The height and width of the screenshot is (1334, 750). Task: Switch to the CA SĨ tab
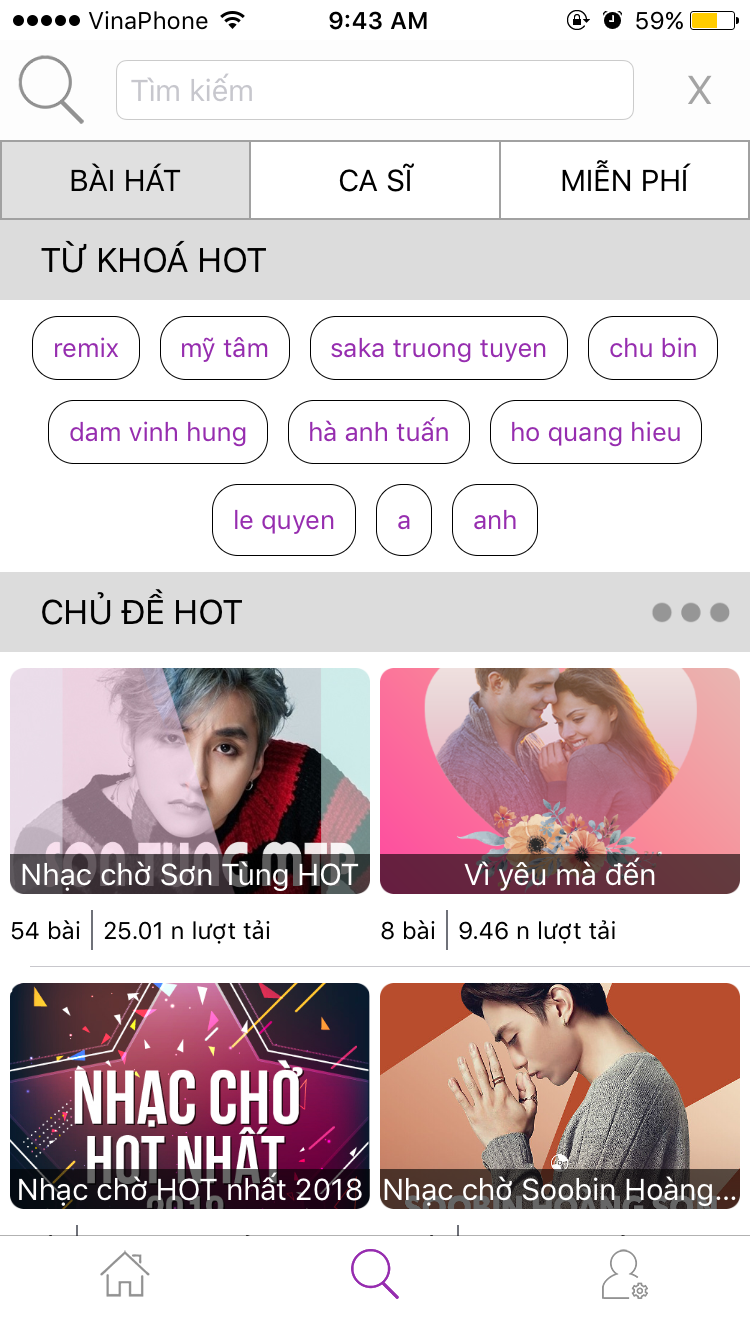point(375,181)
